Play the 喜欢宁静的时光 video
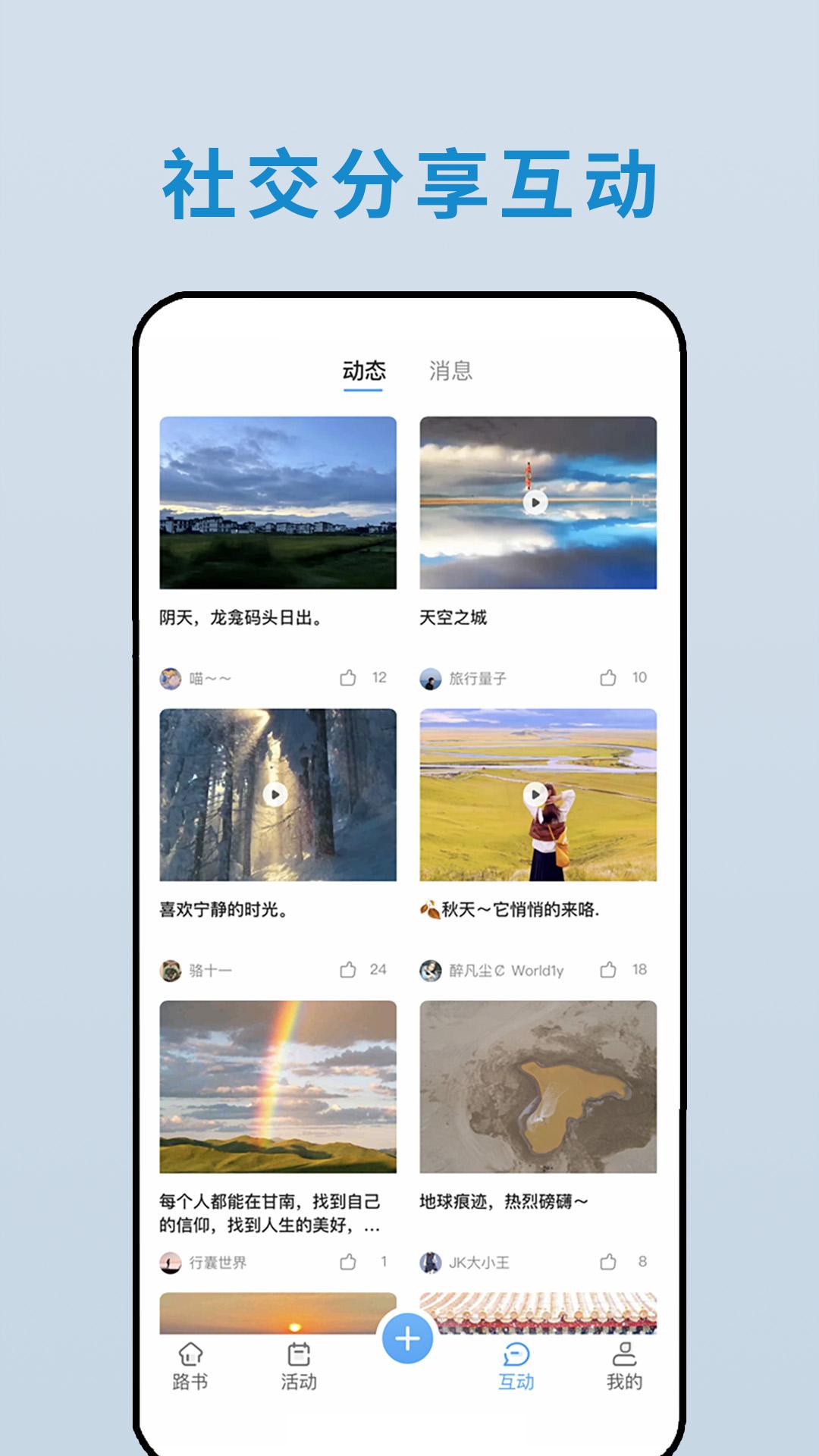Screen dimensions: 819x1456 click(x=276, y=795)
